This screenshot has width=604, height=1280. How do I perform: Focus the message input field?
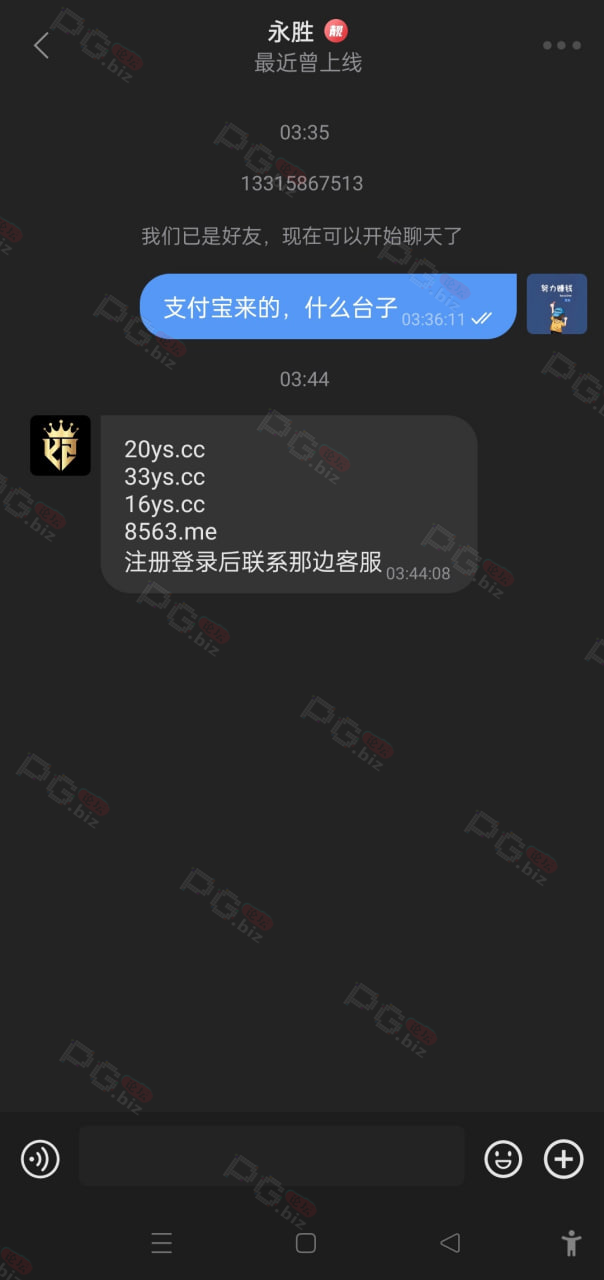pyautogui.click(x=272, y=1156)
